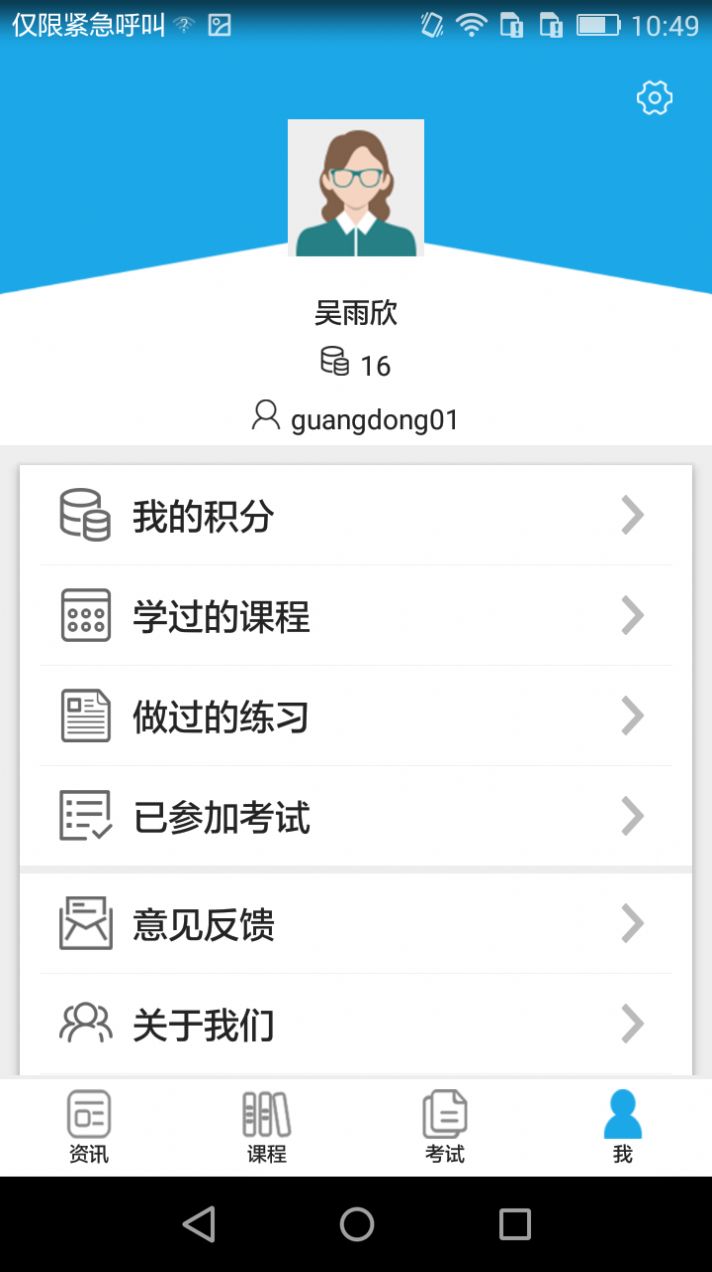Open 关于我们 about us
Screen dimensions: 712x1272
(355, 1024)
